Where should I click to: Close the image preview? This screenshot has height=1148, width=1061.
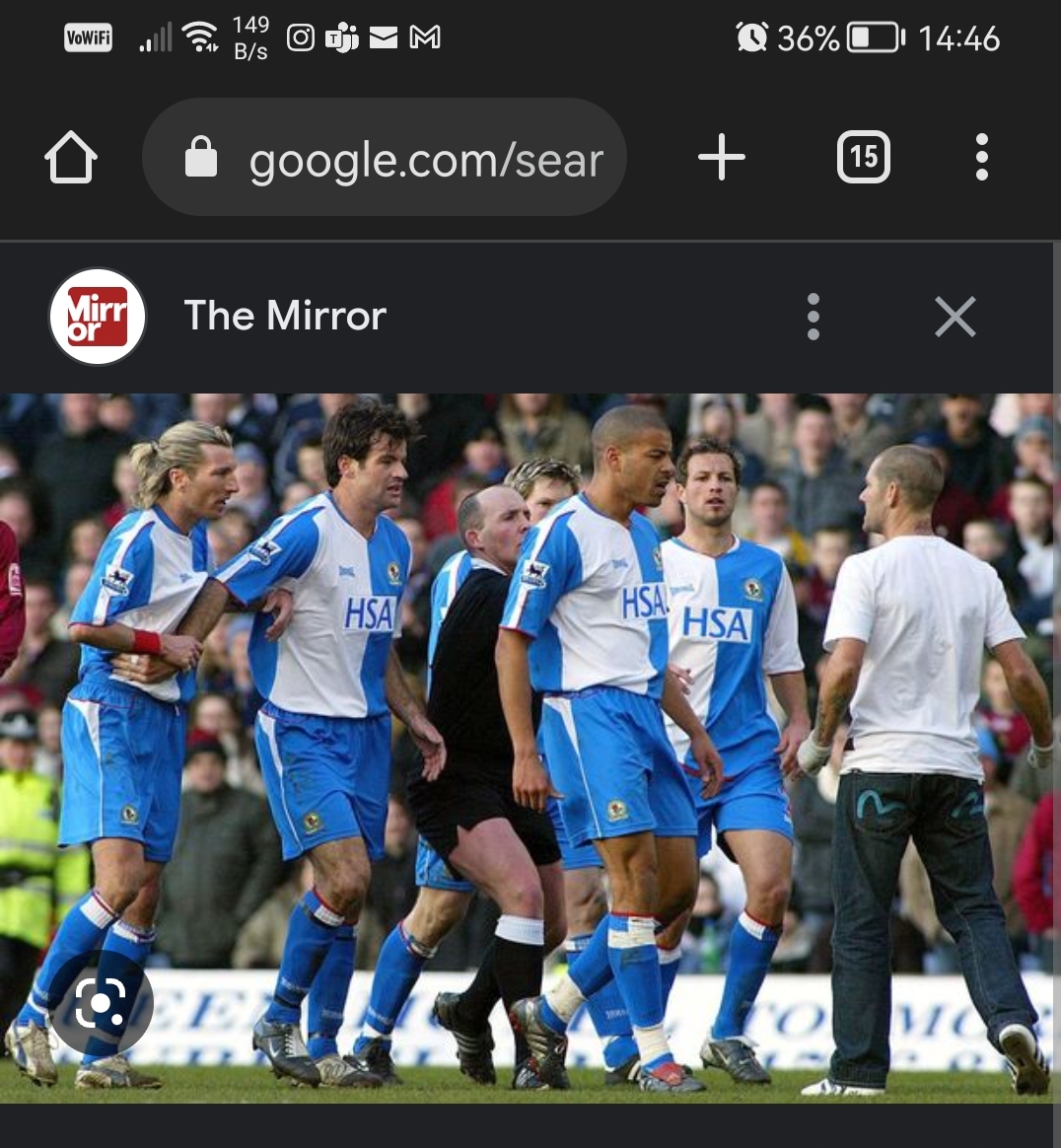pos(955,317)
